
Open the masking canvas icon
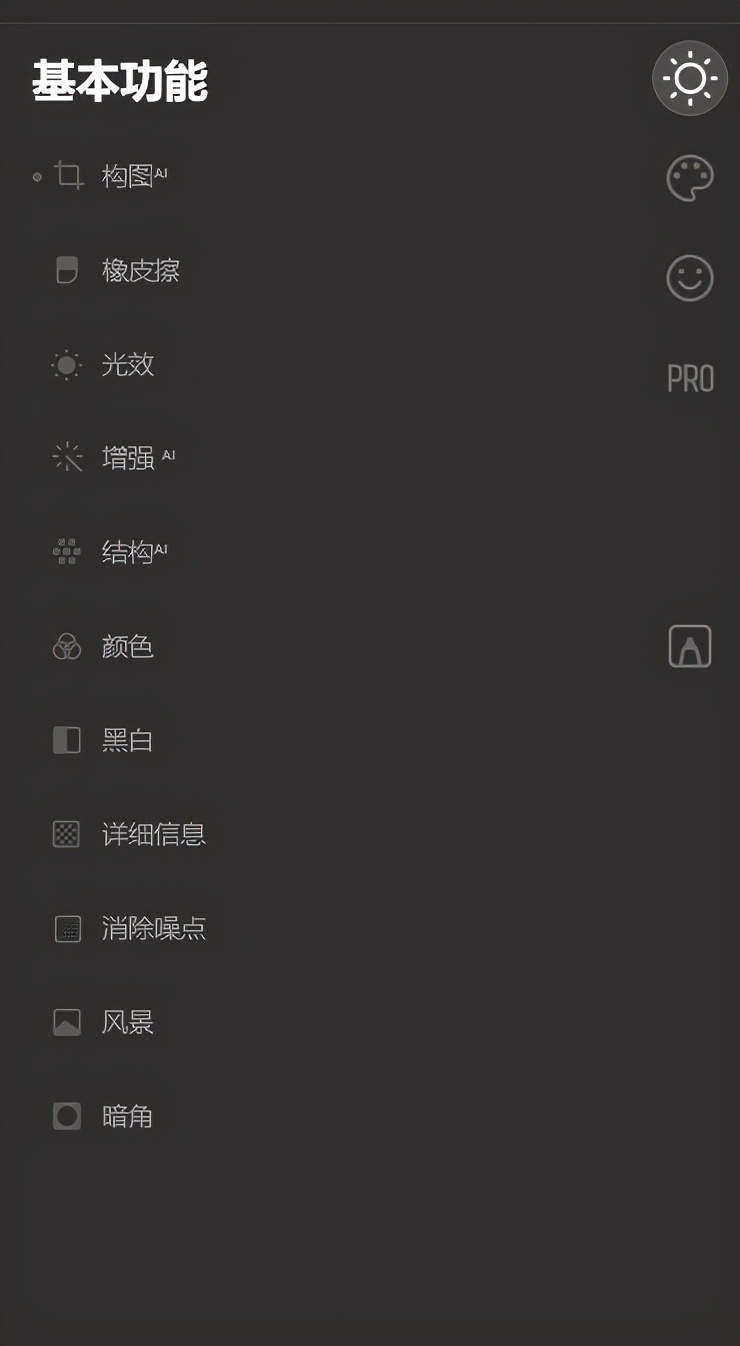[690, 646]
